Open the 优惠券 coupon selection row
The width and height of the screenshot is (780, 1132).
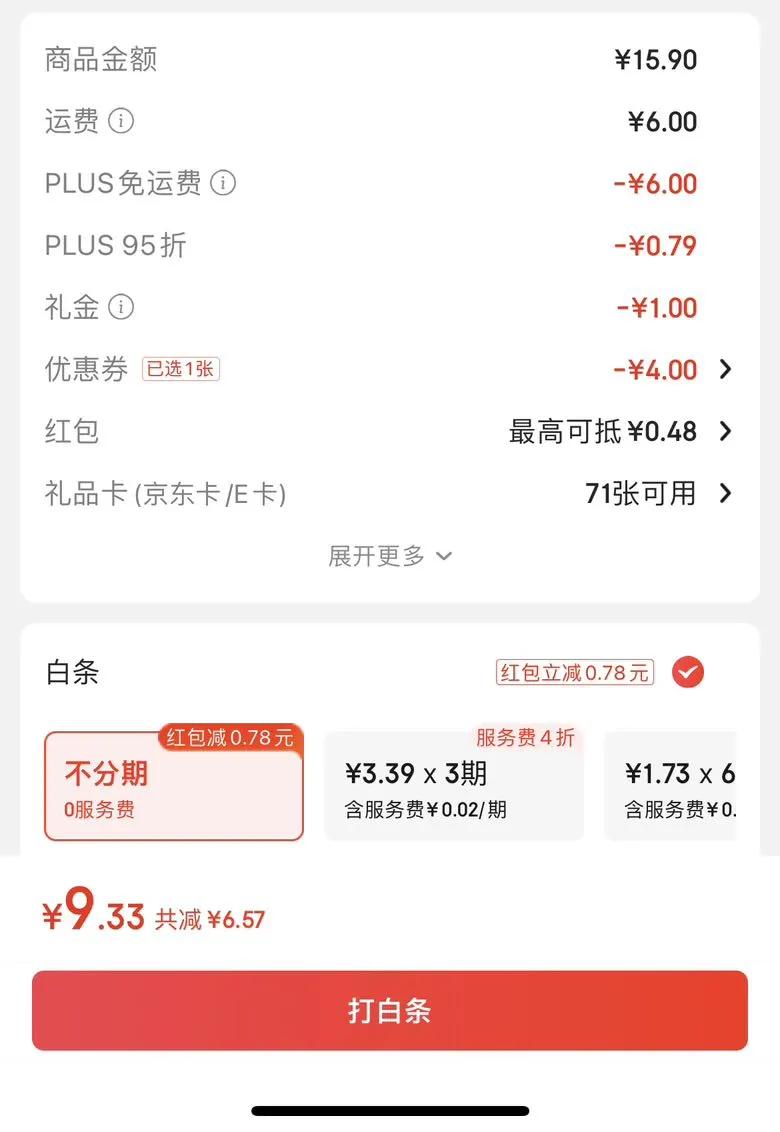pyautogui.click(x=390, y=370)
